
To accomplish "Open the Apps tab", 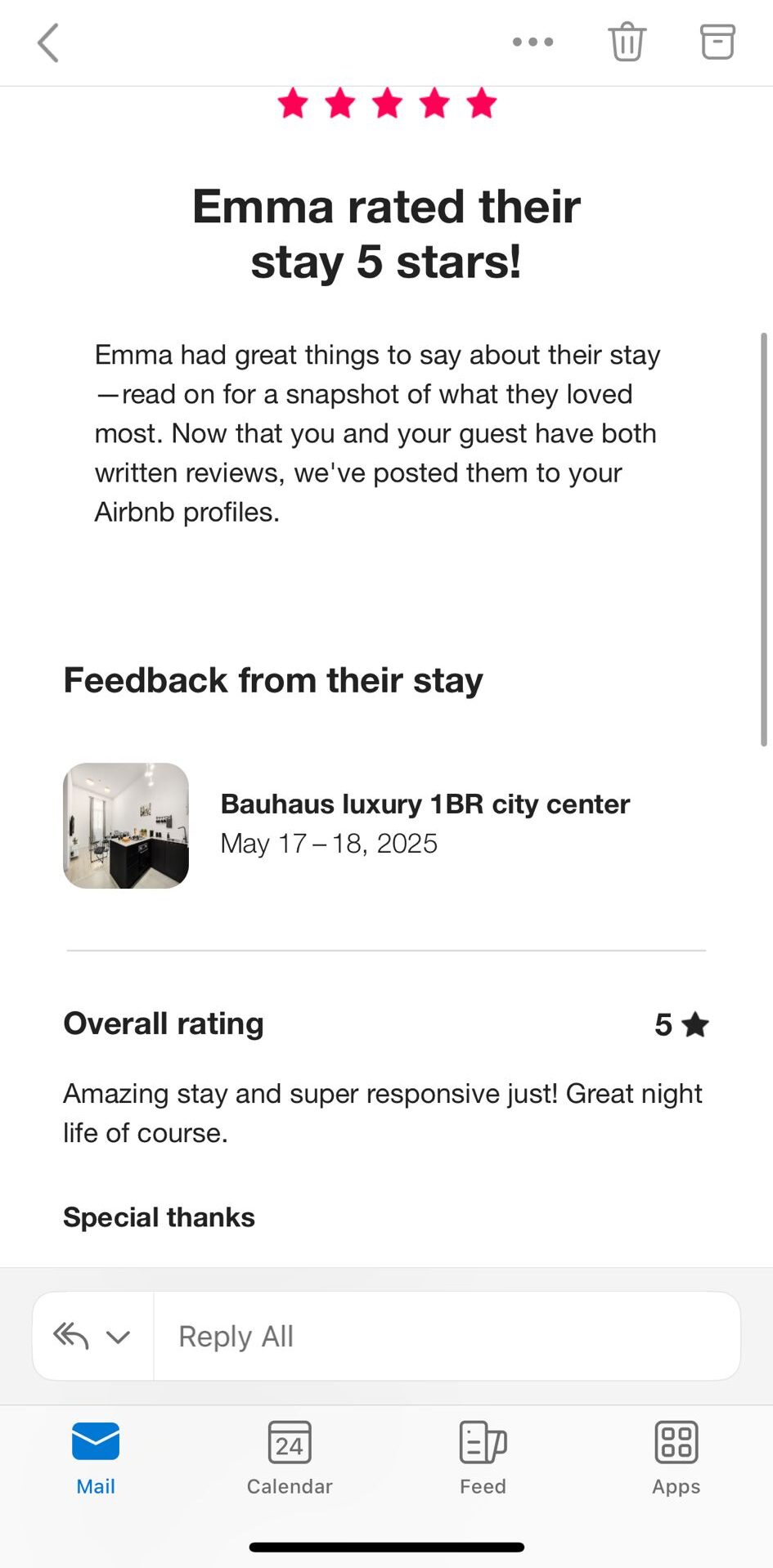I will pos(676,1457).
